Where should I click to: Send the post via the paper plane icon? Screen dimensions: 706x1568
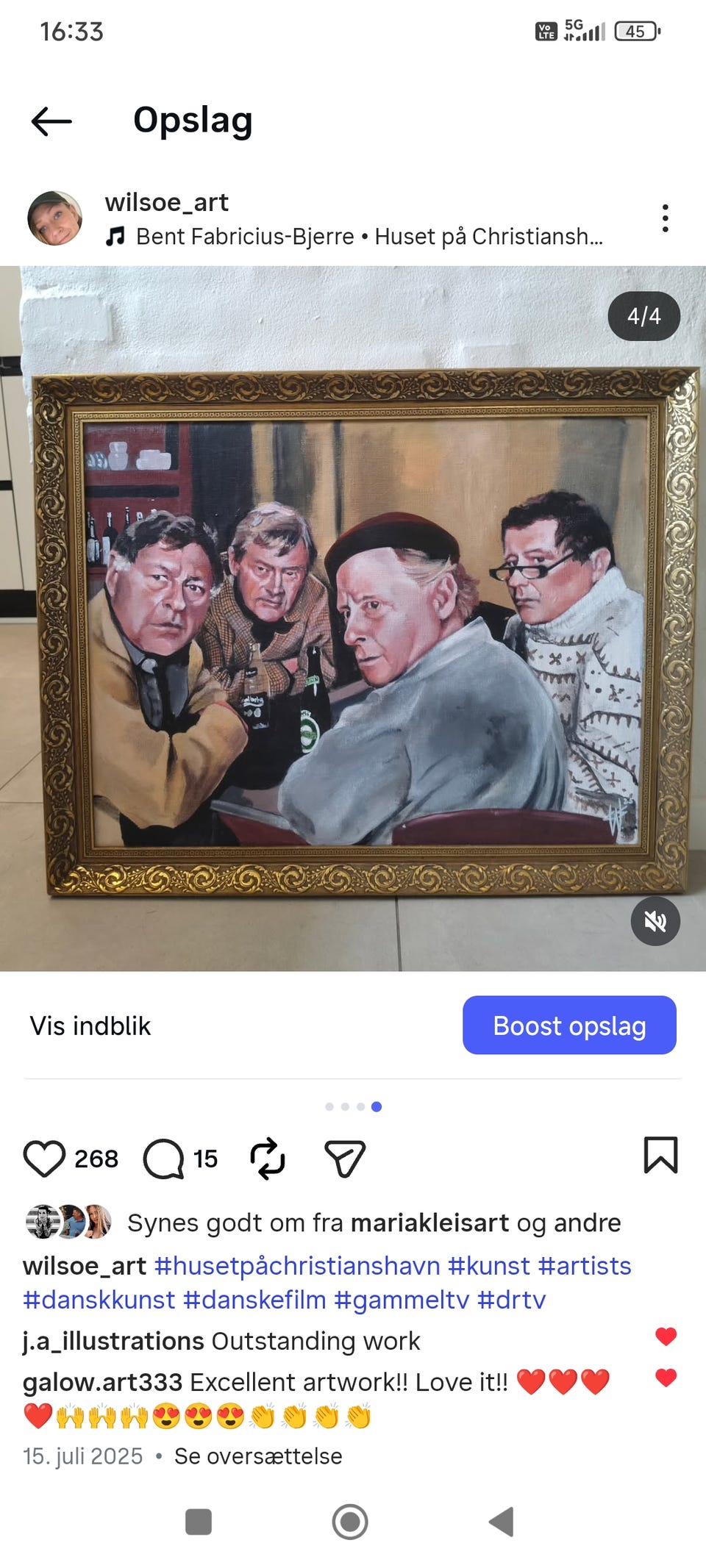point(344,1159)
